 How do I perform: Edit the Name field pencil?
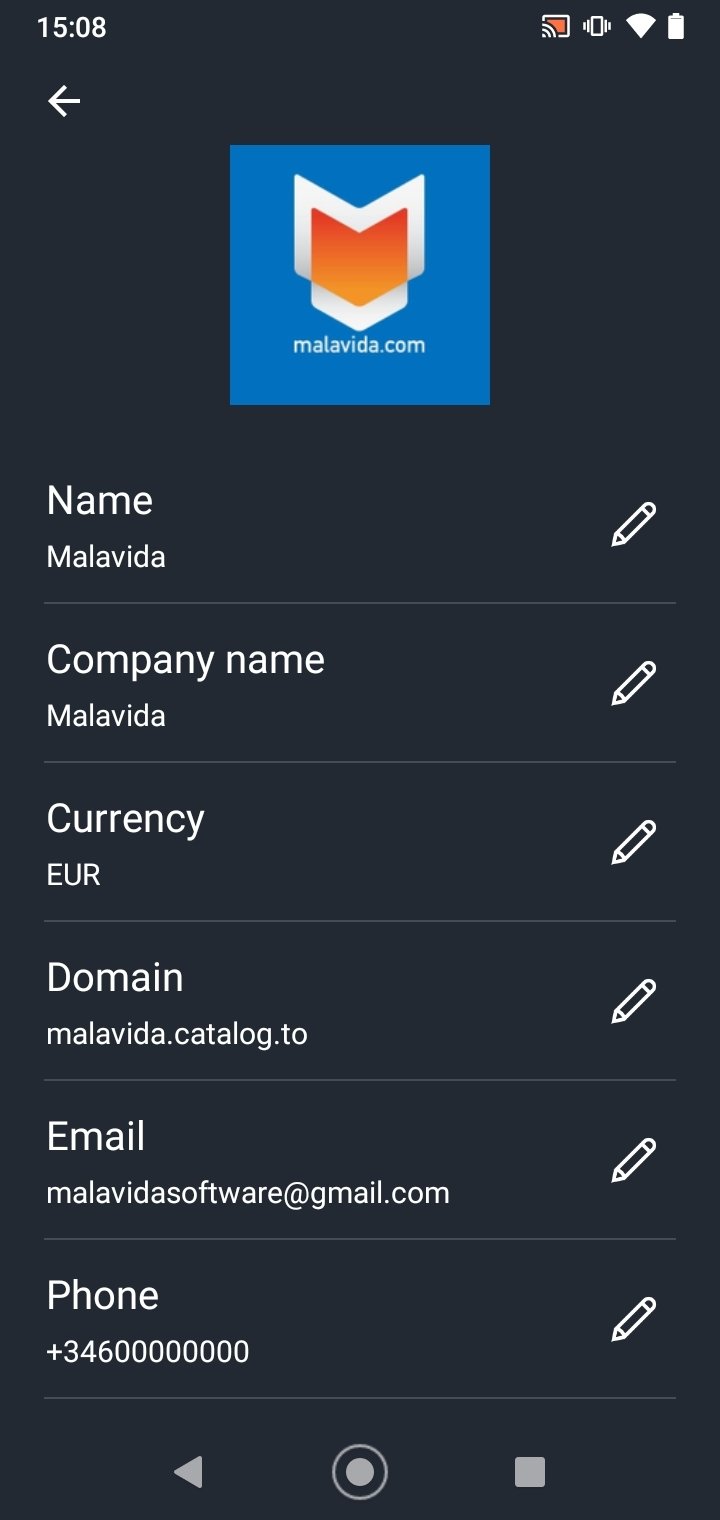[x=634, y=524]
